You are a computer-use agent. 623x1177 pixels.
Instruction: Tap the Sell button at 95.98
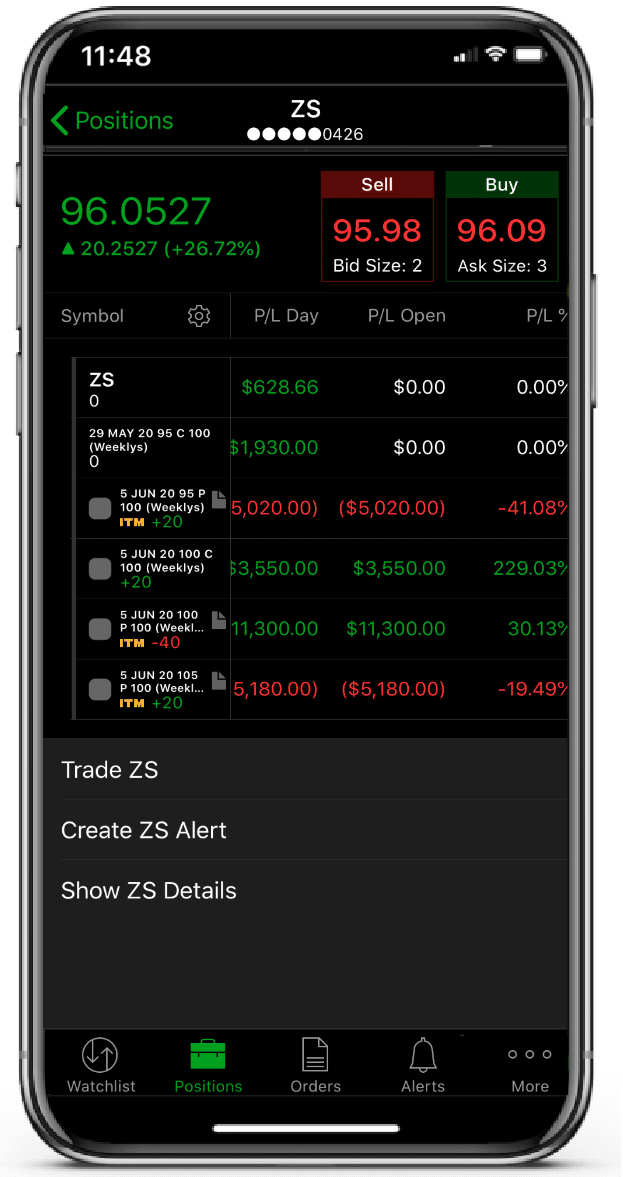(378, 226)
